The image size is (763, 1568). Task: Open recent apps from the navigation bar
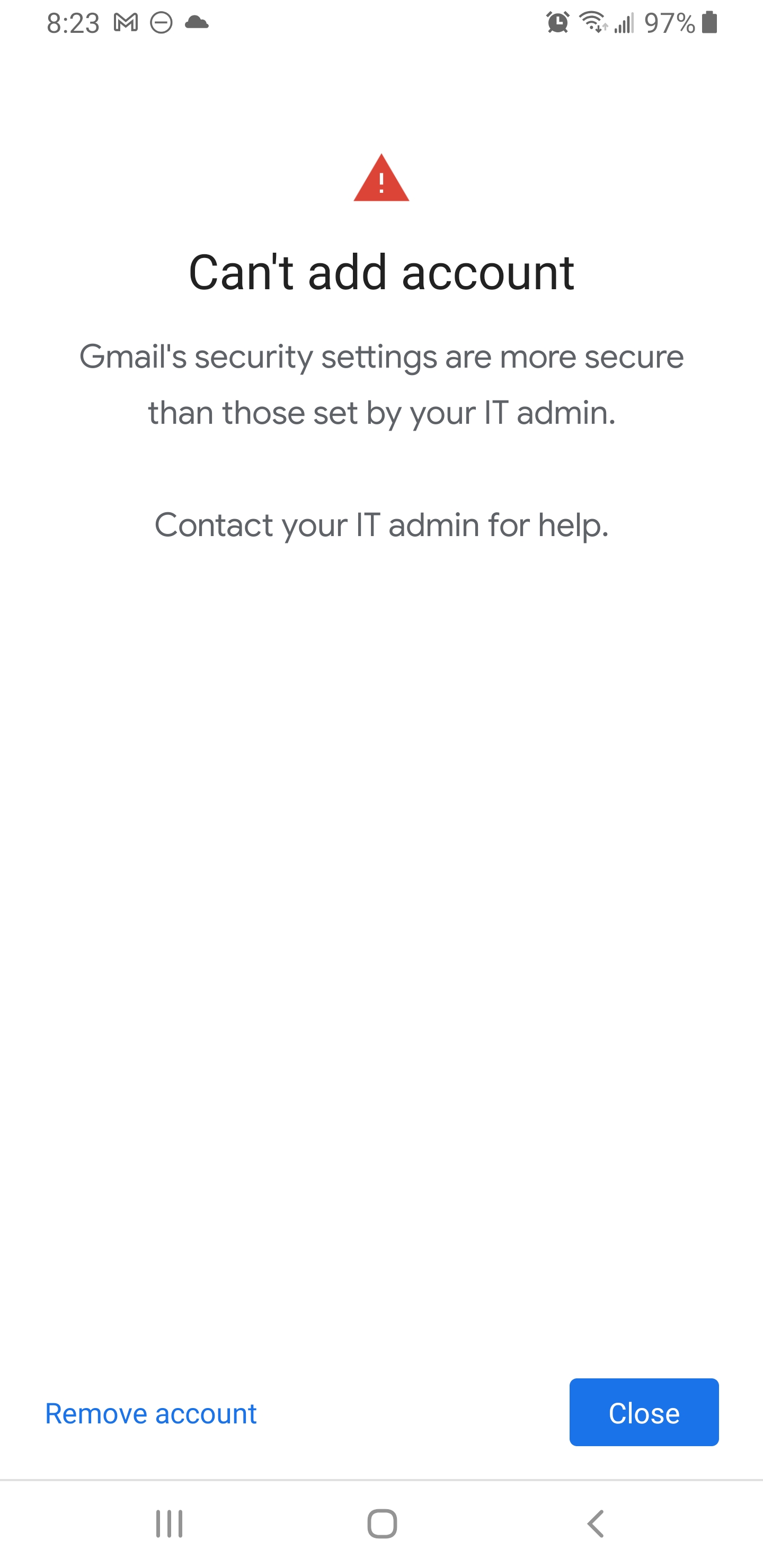(169, 1524)
